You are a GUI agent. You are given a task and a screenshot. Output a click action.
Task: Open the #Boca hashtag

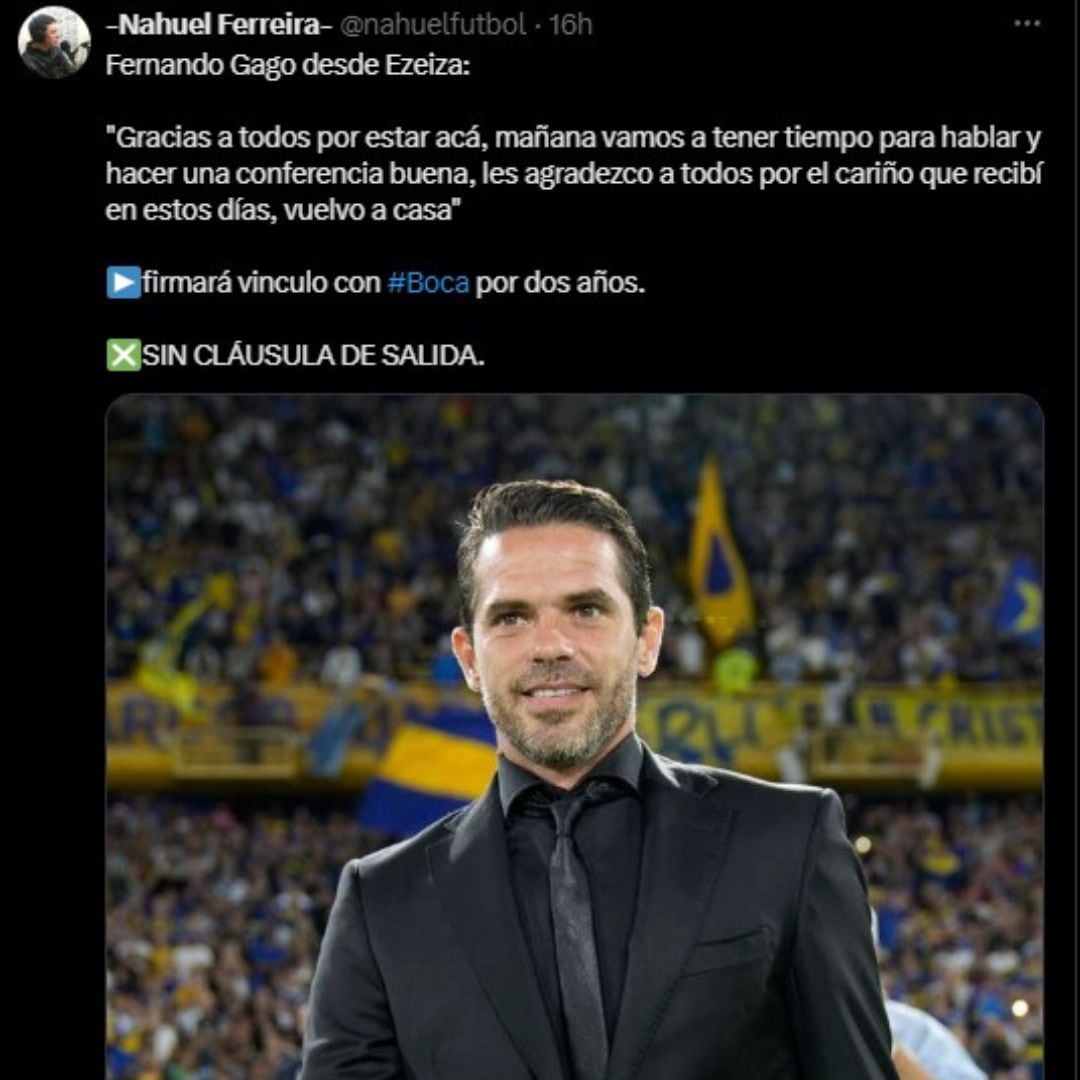point(428,283)
